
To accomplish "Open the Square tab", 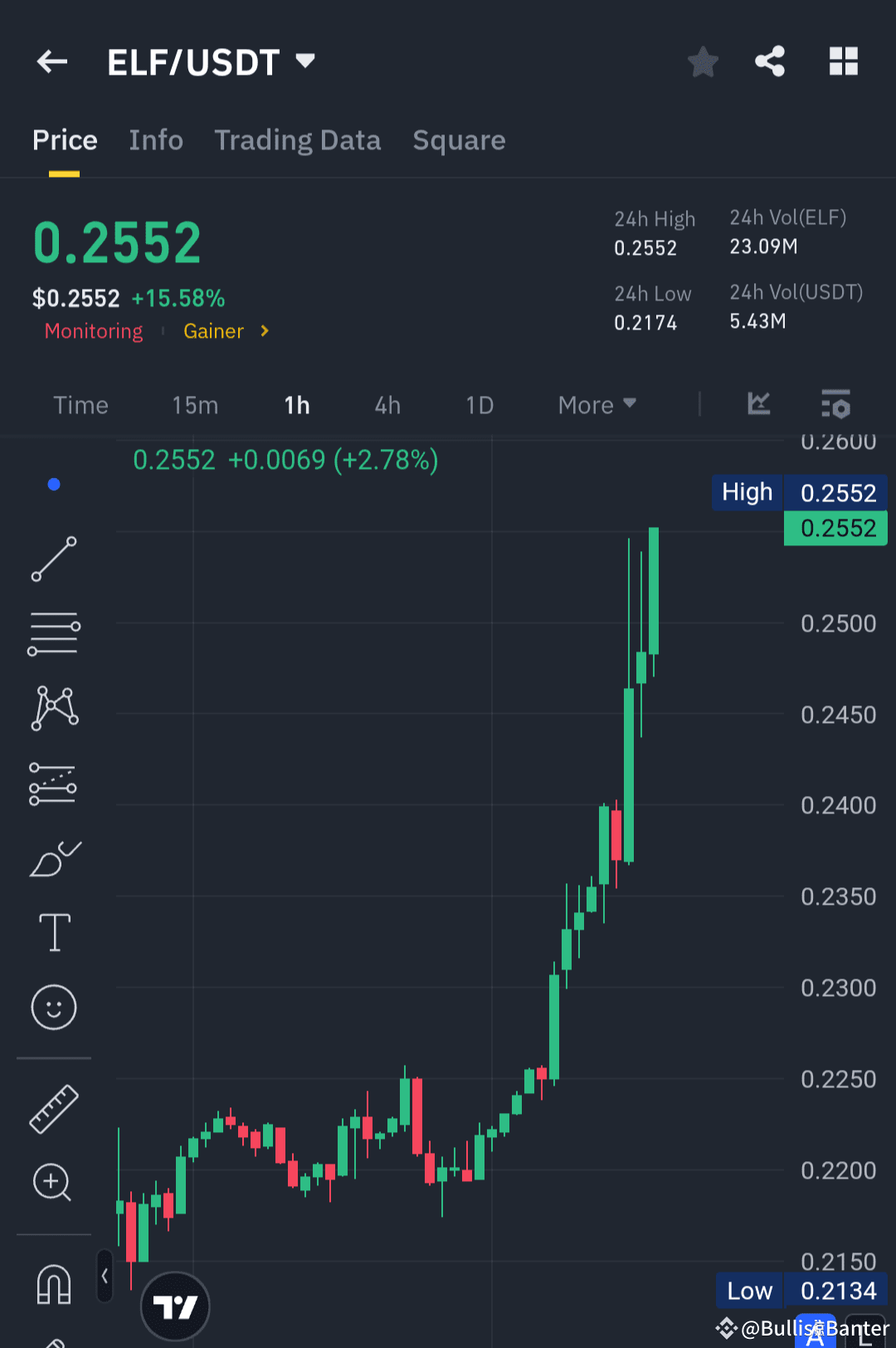I will [x=459, y=139].
